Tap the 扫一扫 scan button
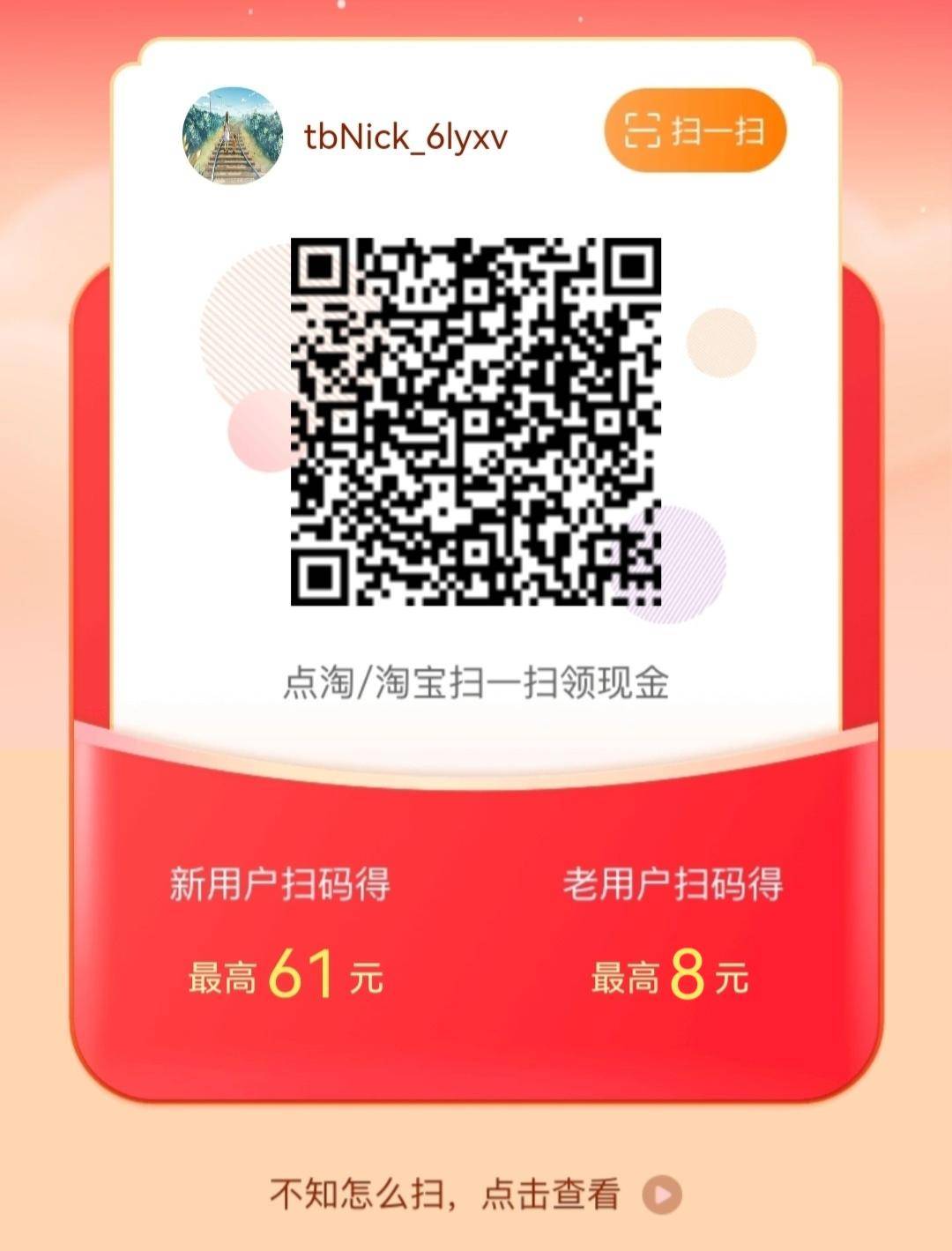952x1251 pixels. (695, 130)
